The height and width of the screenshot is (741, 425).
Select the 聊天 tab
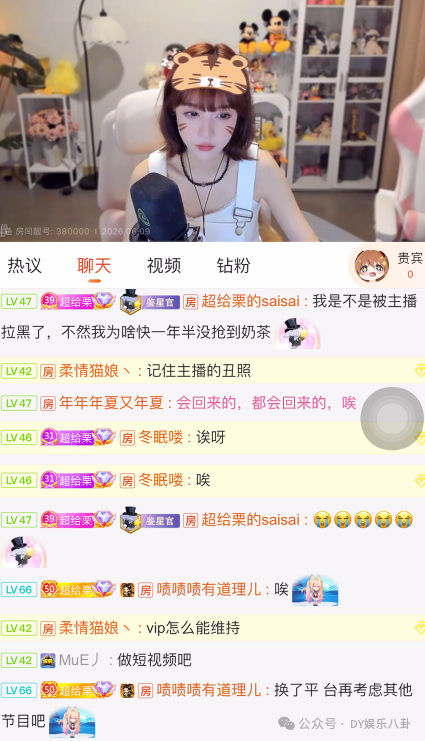(x=94, y=266)
